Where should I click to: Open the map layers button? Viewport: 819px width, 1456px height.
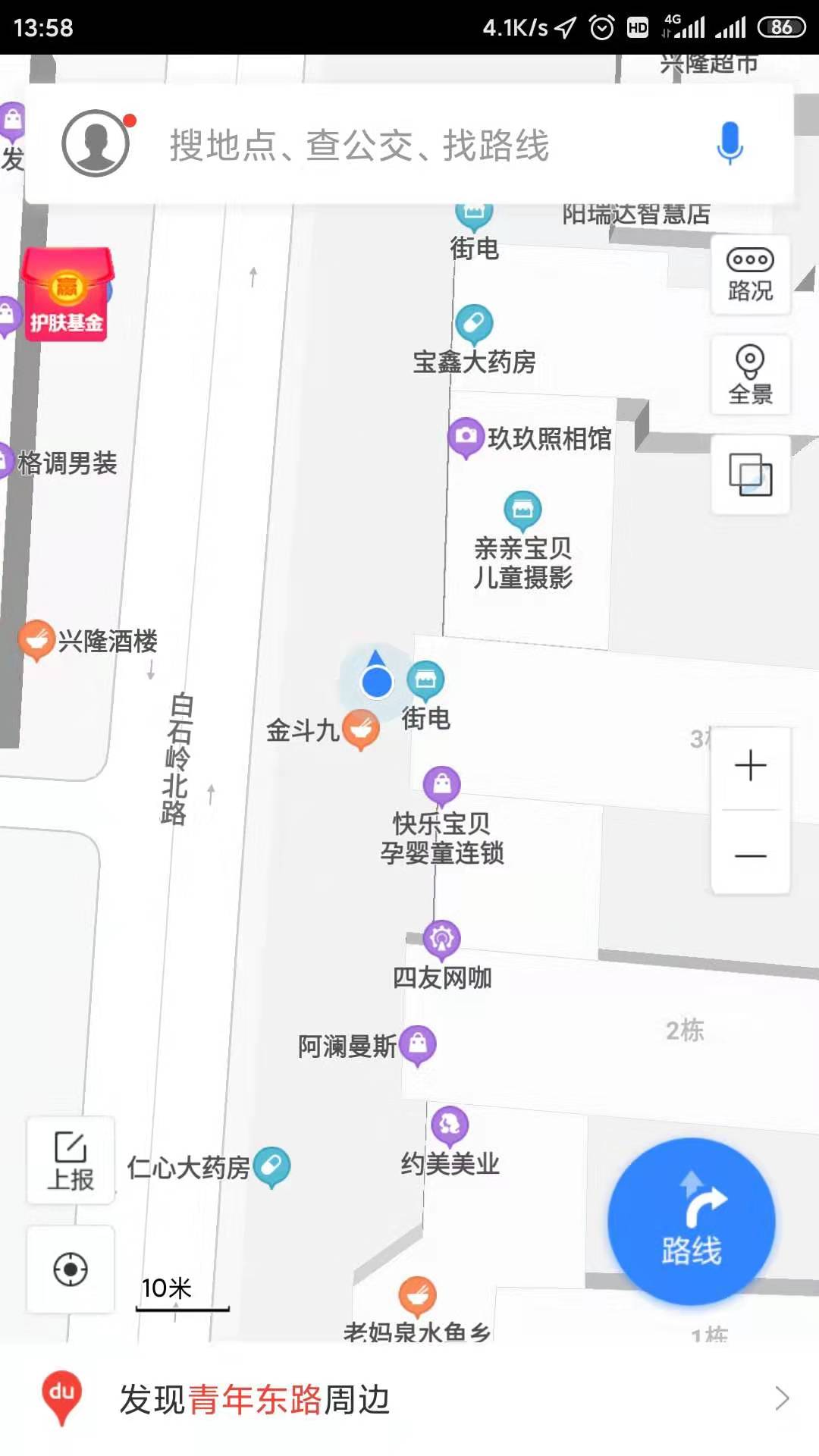coord(750,475)
